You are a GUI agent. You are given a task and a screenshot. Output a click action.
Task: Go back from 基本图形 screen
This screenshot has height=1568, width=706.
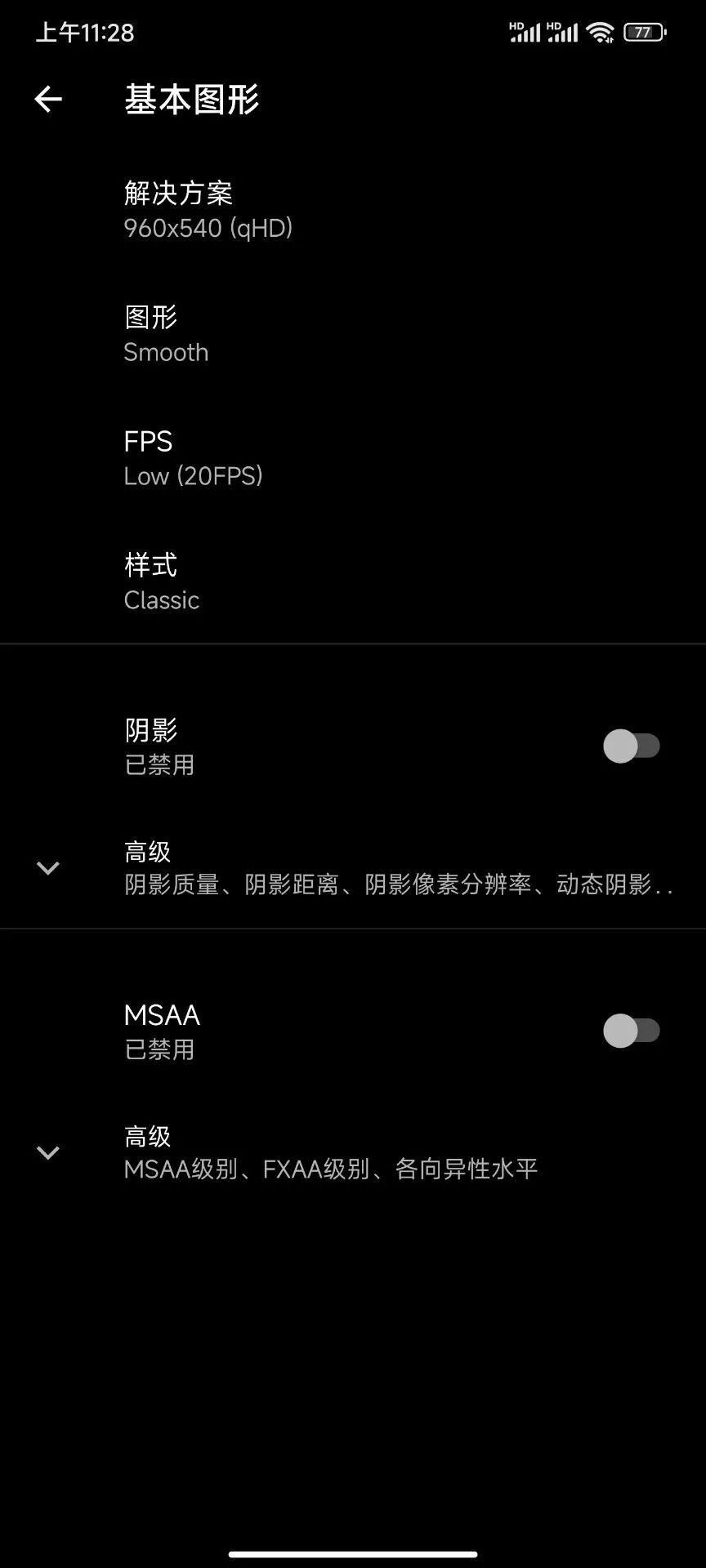point(48,100)
